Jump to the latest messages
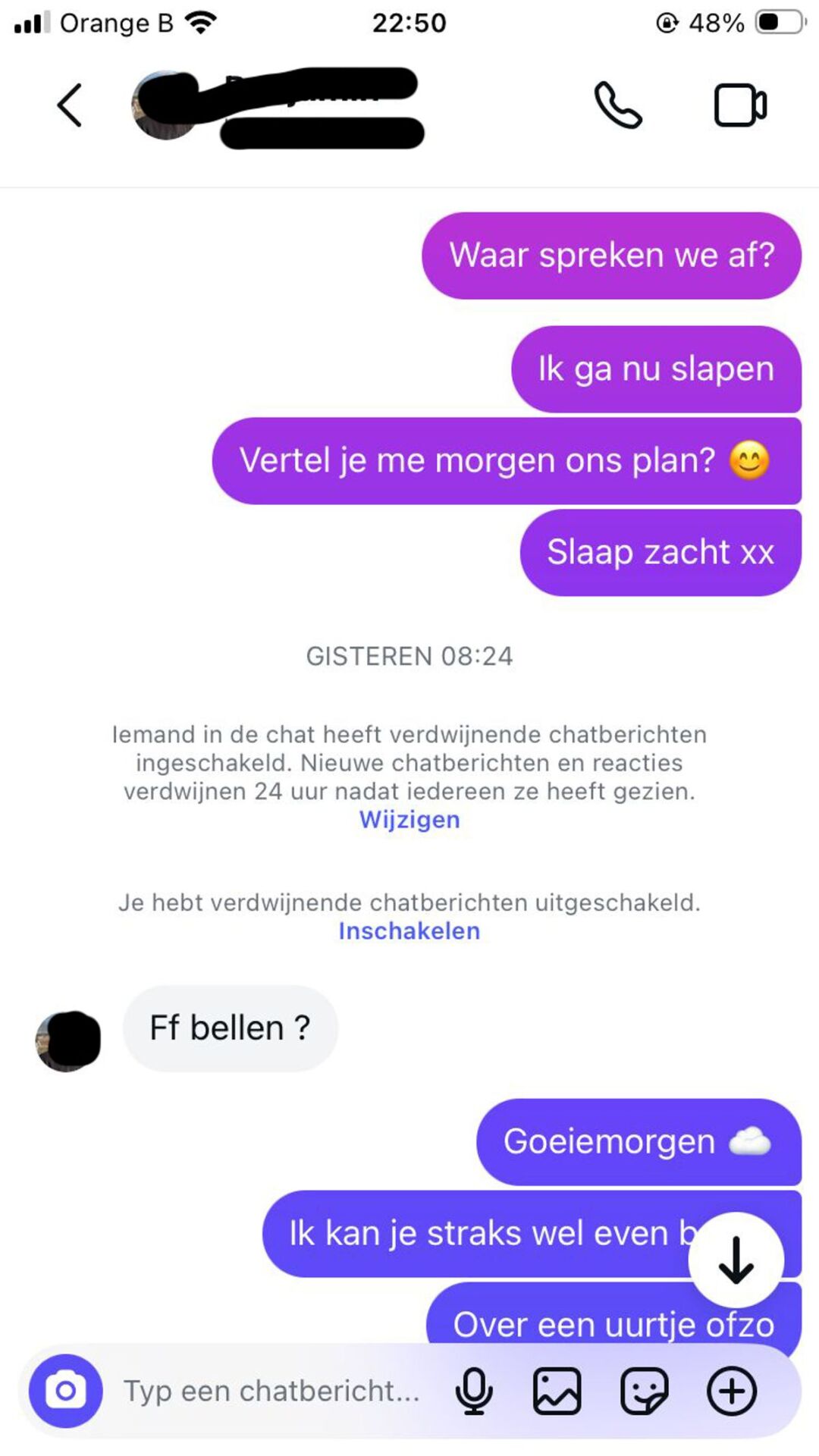This screenshot has width=819, height=1456. coord(736,1260)
